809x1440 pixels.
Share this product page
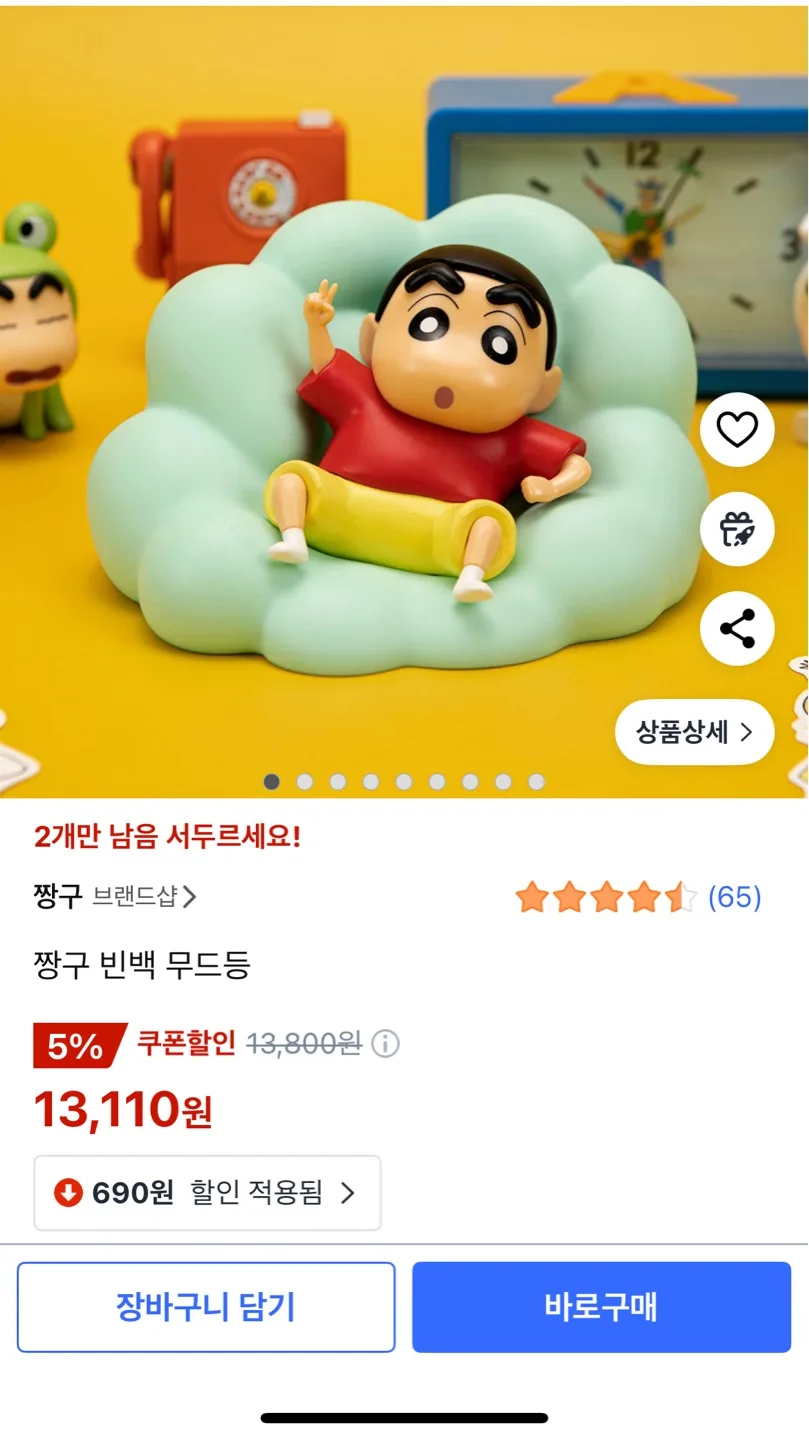[x=737, y=629]
